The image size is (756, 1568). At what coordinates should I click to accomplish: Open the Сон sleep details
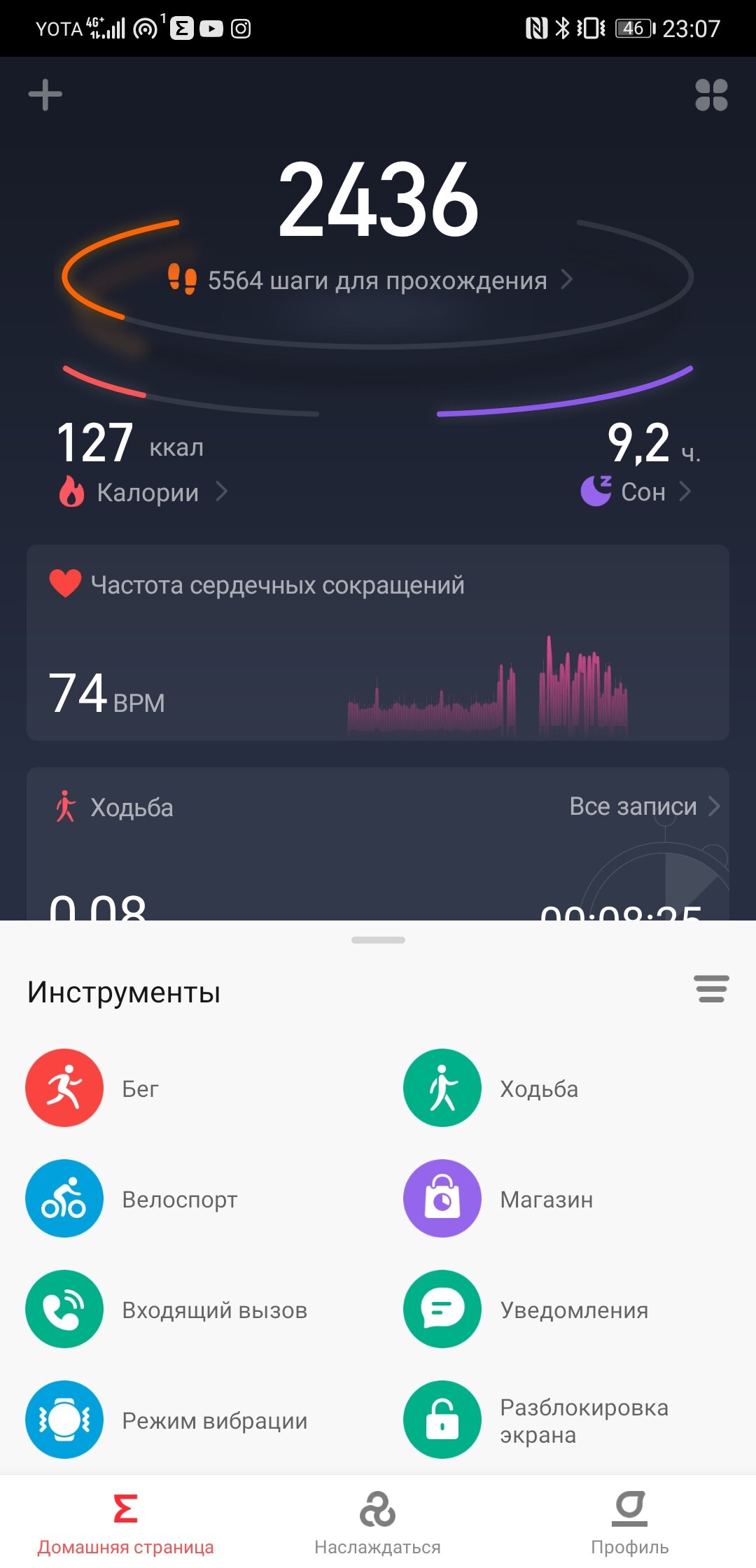click(x=636, y=491)
